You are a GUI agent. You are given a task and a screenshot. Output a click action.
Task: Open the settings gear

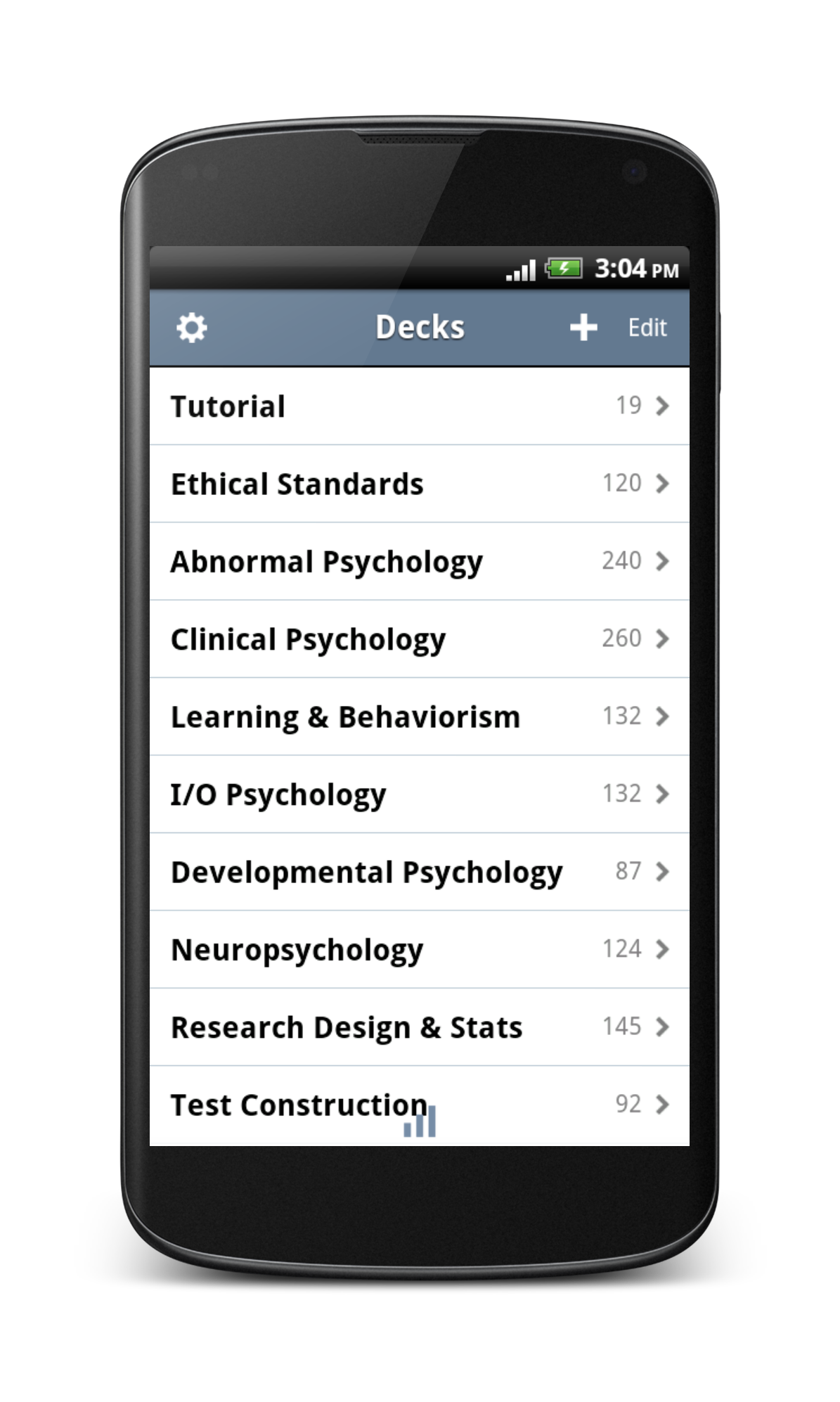[x=191, y=328]
